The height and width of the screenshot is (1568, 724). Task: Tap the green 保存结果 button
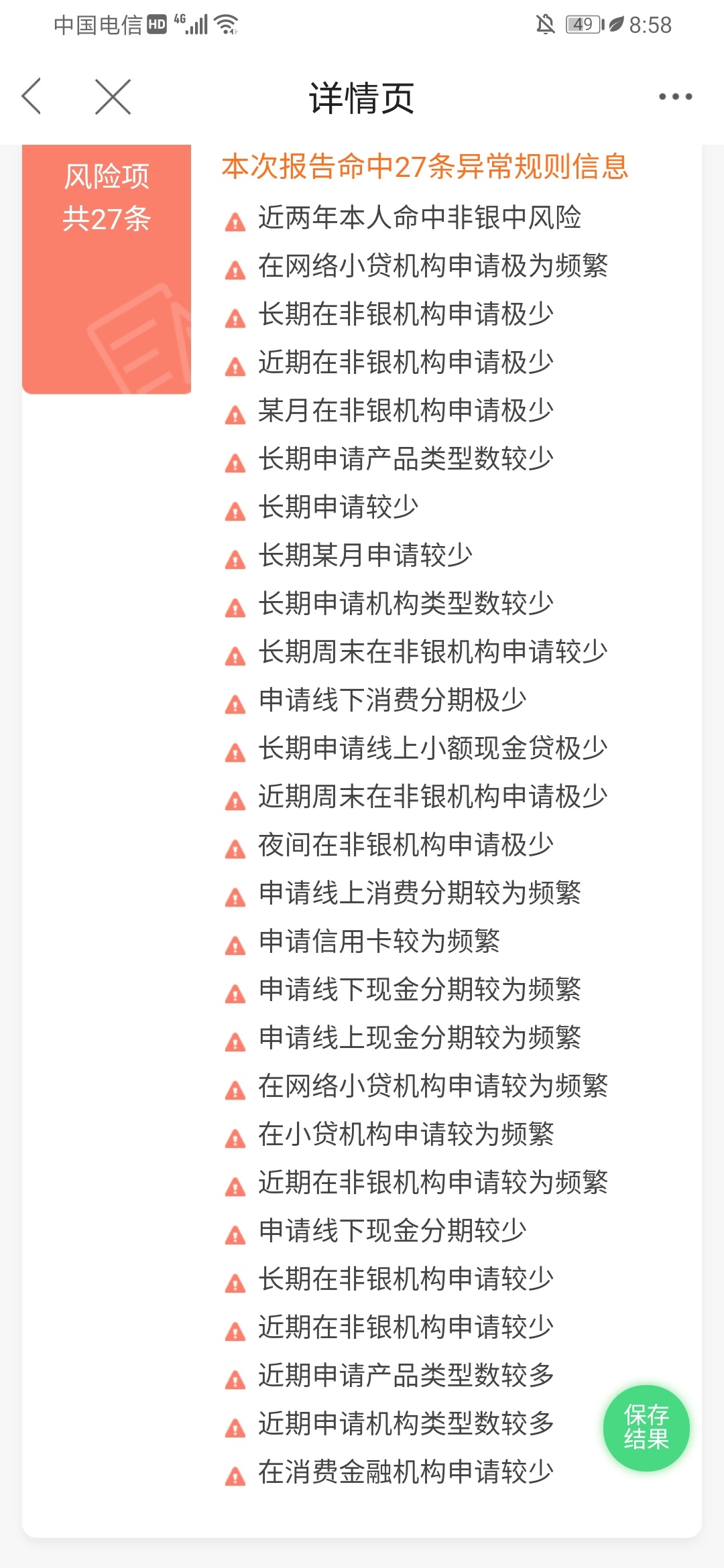(x=646, y=1427)
